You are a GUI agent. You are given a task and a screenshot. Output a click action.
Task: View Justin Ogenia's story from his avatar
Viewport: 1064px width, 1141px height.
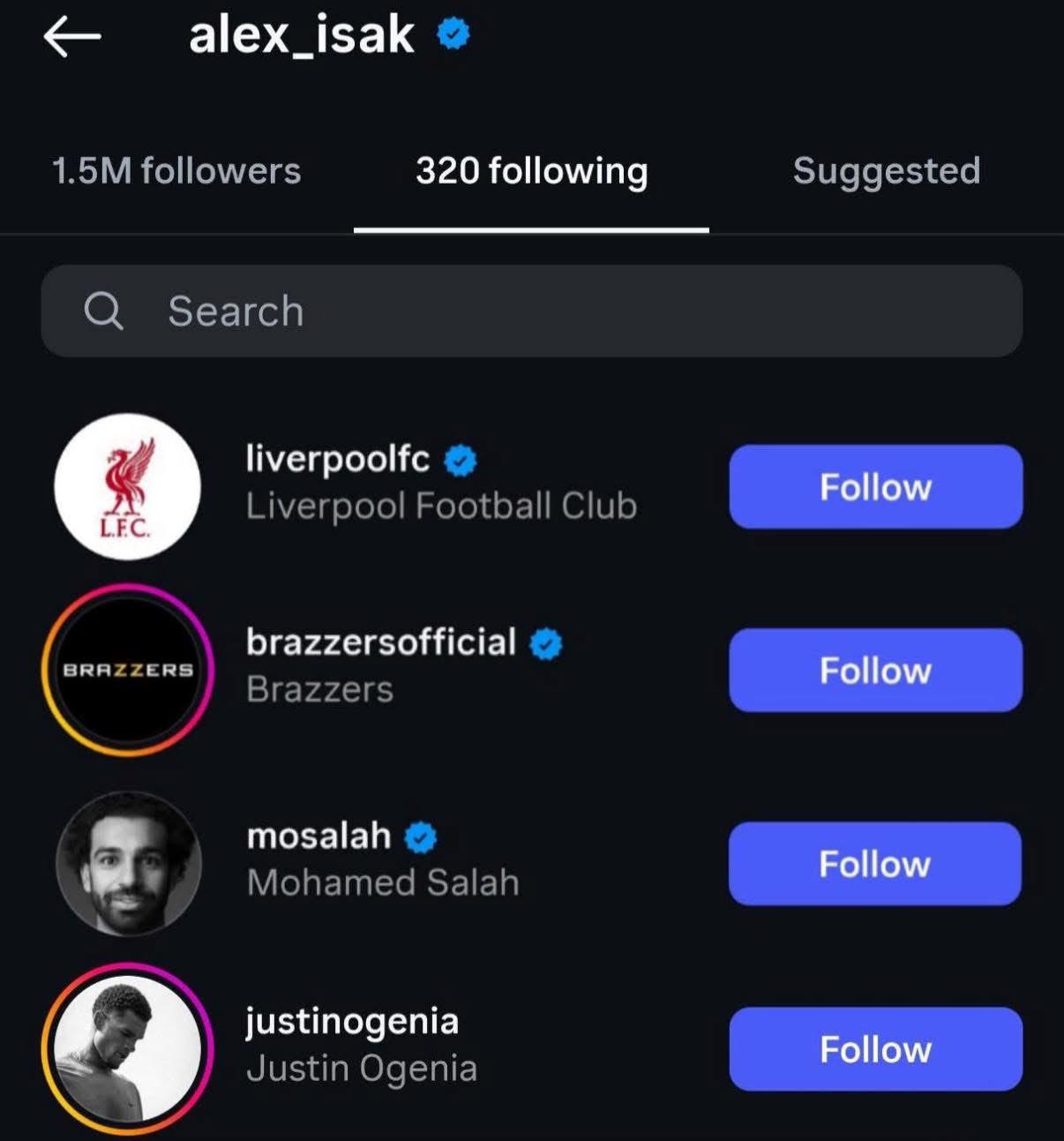[x=127, y=1048]
